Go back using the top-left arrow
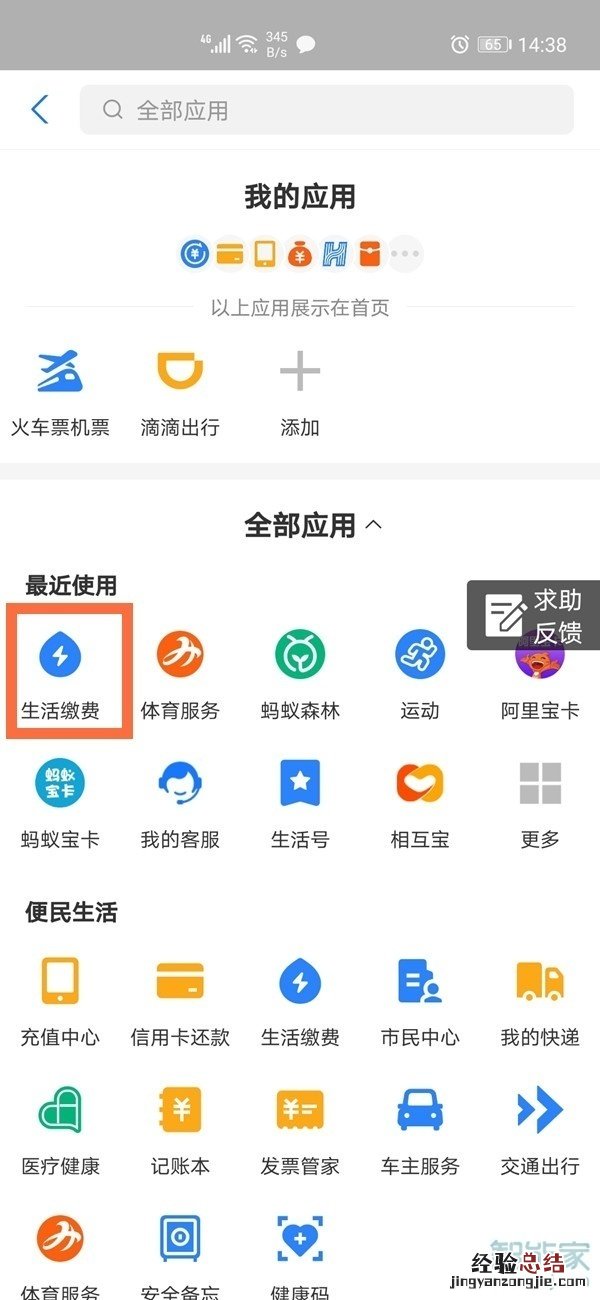Screen dimensions: 600x1300 point(40,109)
